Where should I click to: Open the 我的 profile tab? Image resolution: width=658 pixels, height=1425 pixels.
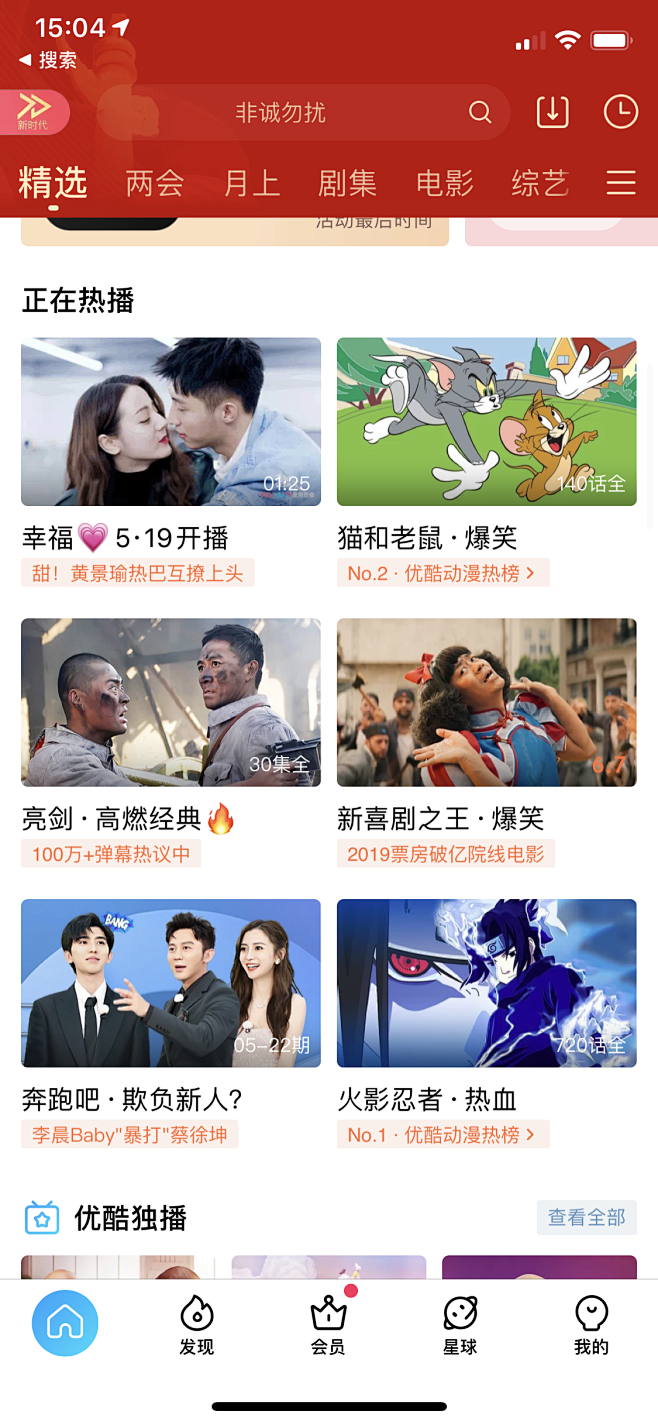(591, 1325)
